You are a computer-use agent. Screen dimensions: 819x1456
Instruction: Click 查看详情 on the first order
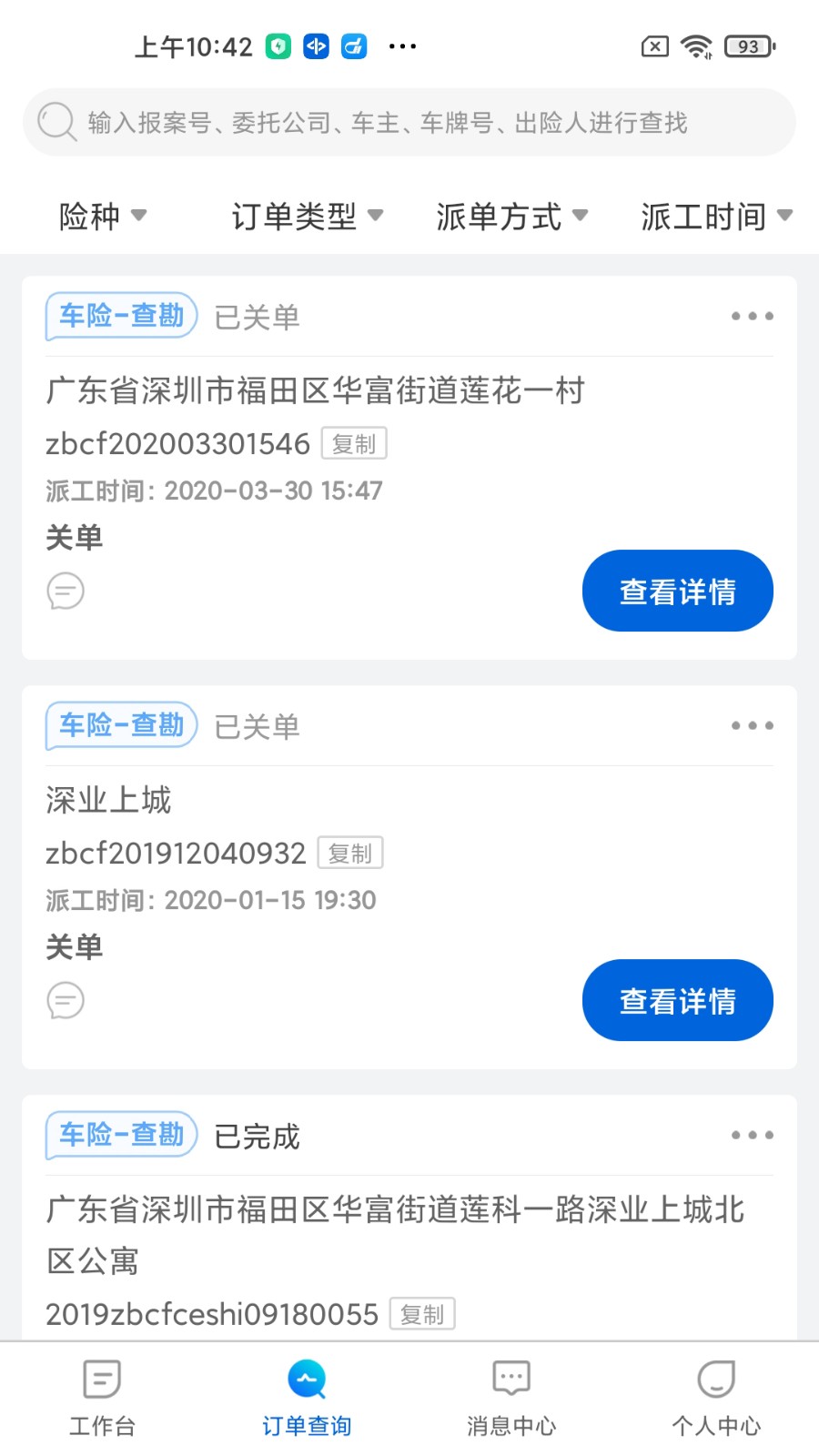[x=677, y=591]
